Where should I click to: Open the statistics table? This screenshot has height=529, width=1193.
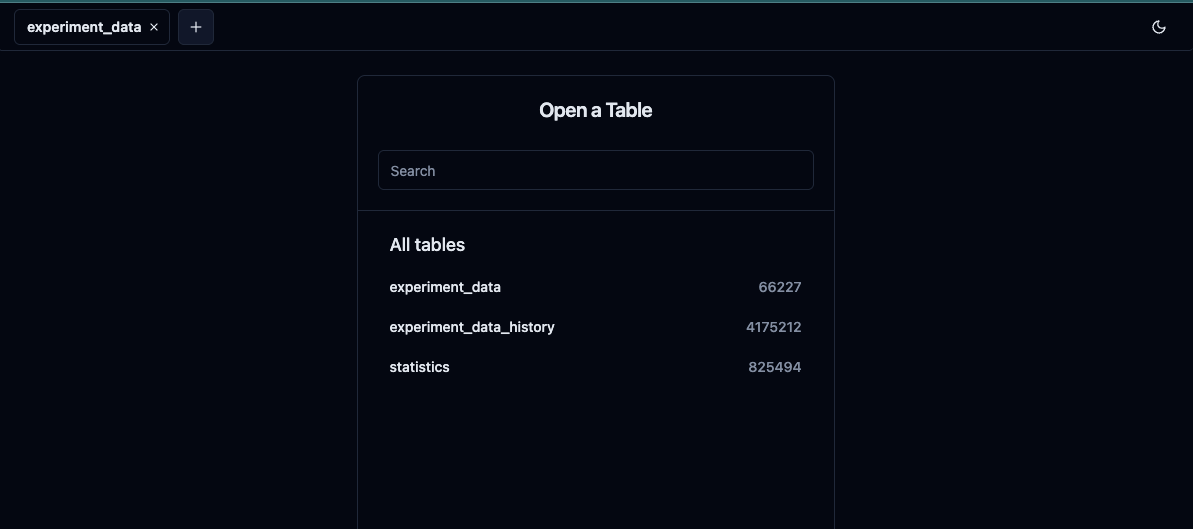click(x=420, y=367)
